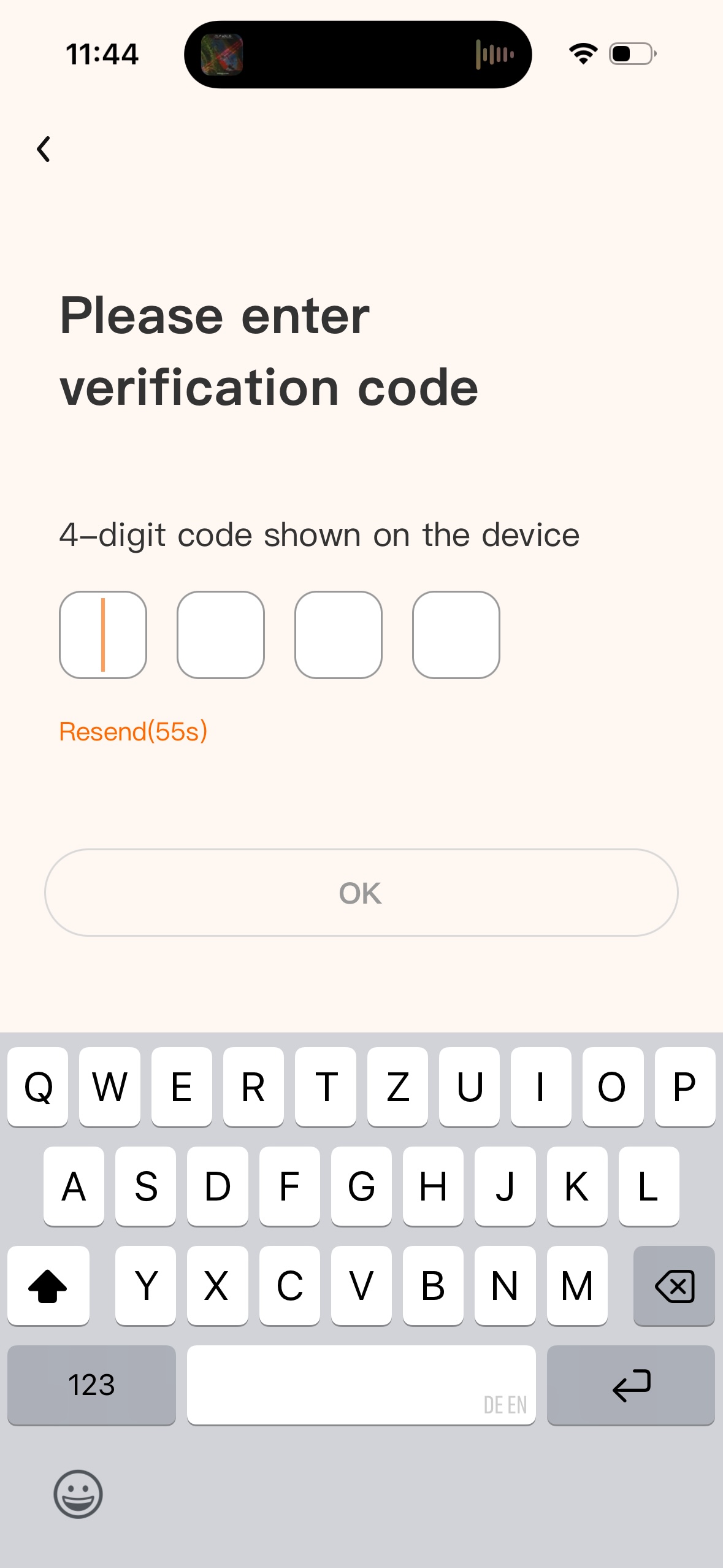This screenshot has width=723, height=1568.
Task: Focus the first verification code box
Action: pyautogui.click(x=103, y=635)
